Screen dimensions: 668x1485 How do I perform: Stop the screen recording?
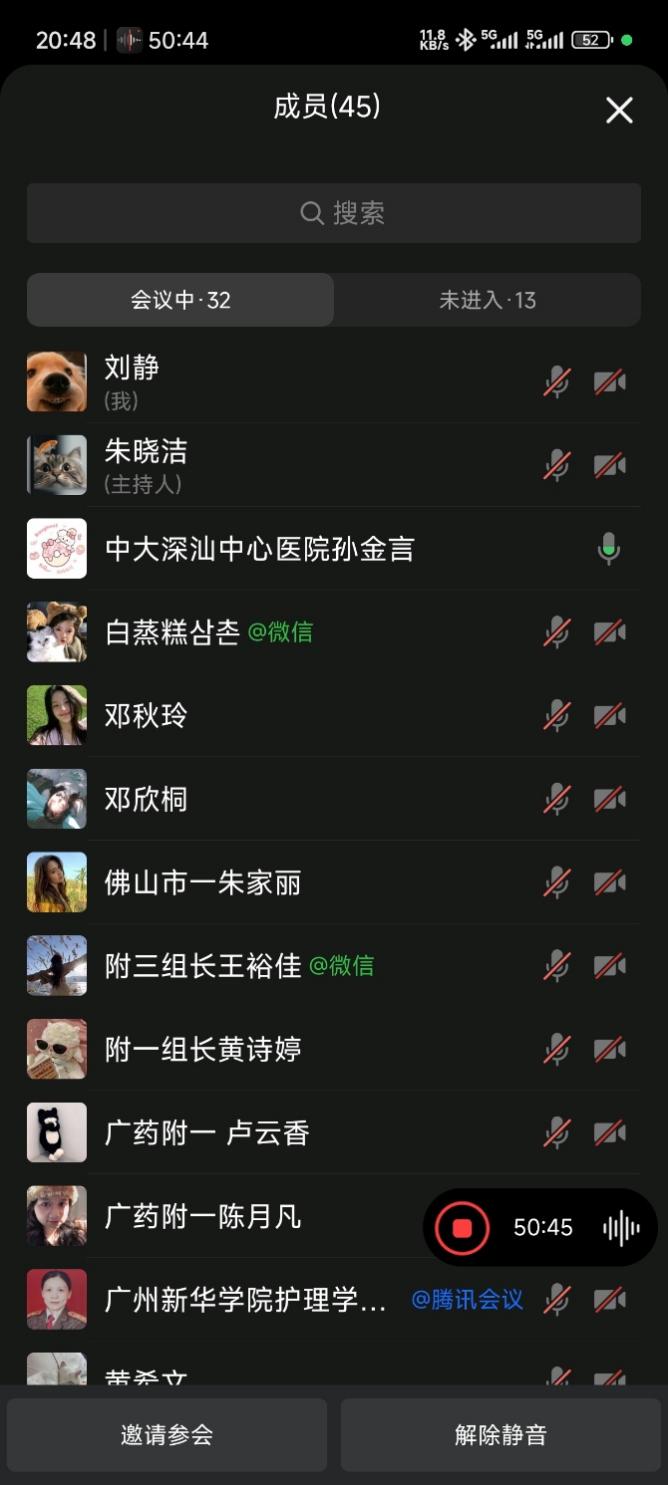coord(462,1228)
